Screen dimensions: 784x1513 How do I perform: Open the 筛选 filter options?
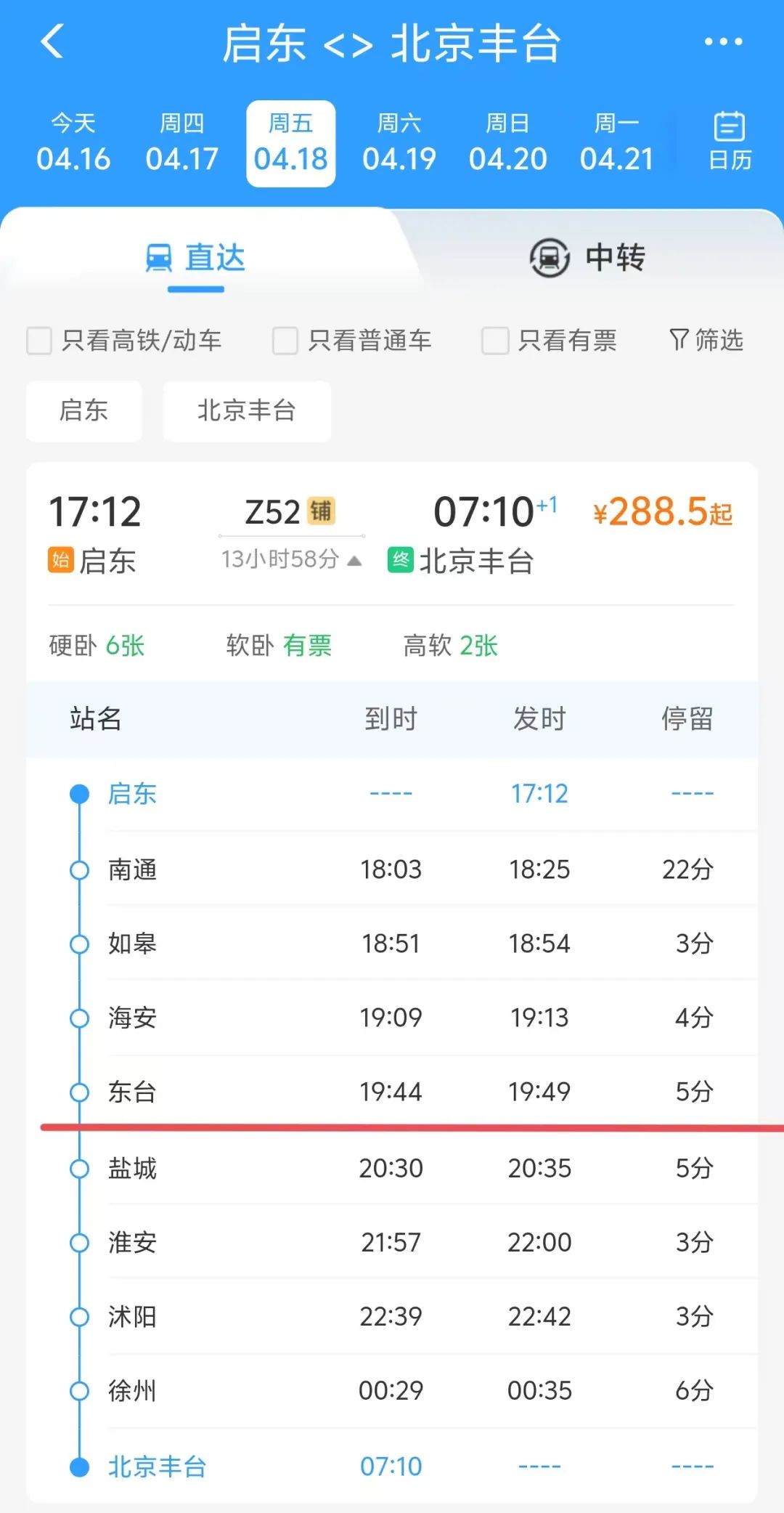[x=706, y=340]
